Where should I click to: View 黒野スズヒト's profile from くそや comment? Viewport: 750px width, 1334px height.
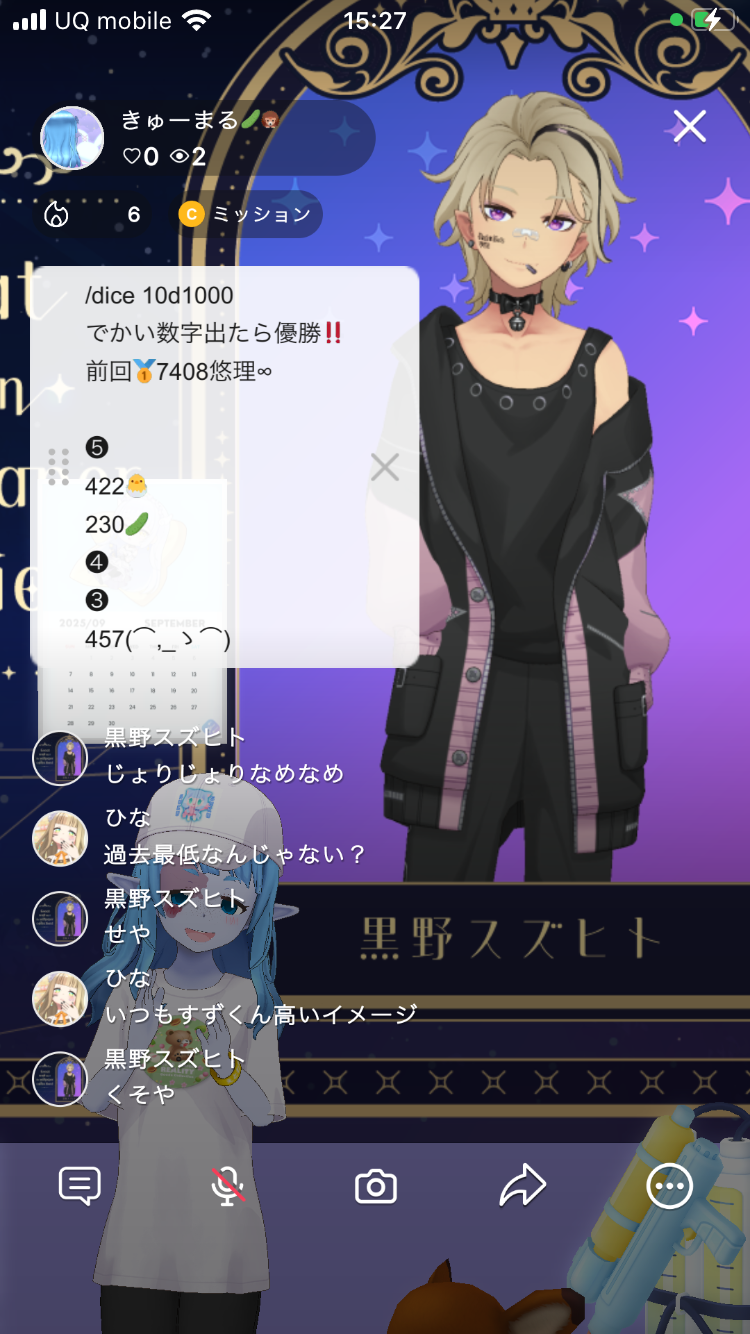pos(60,1078)
